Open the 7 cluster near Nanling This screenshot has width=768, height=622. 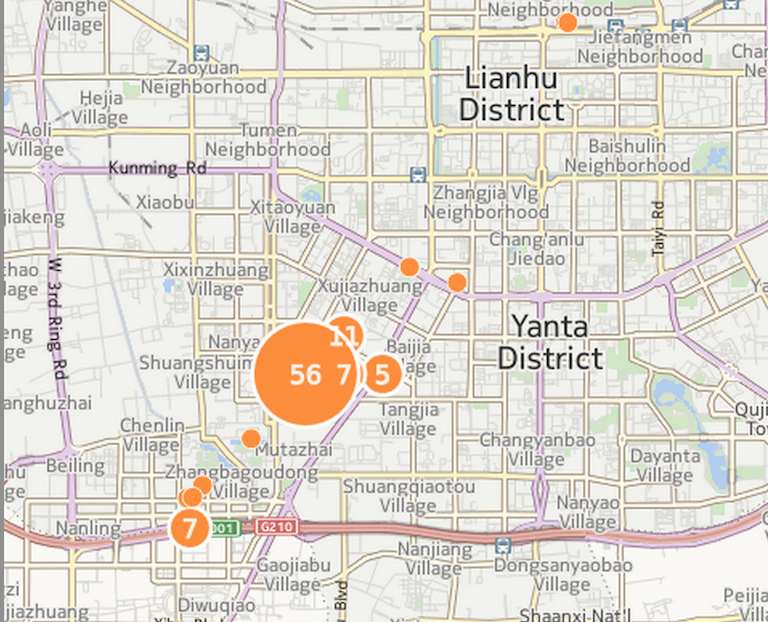pos(189,527)
